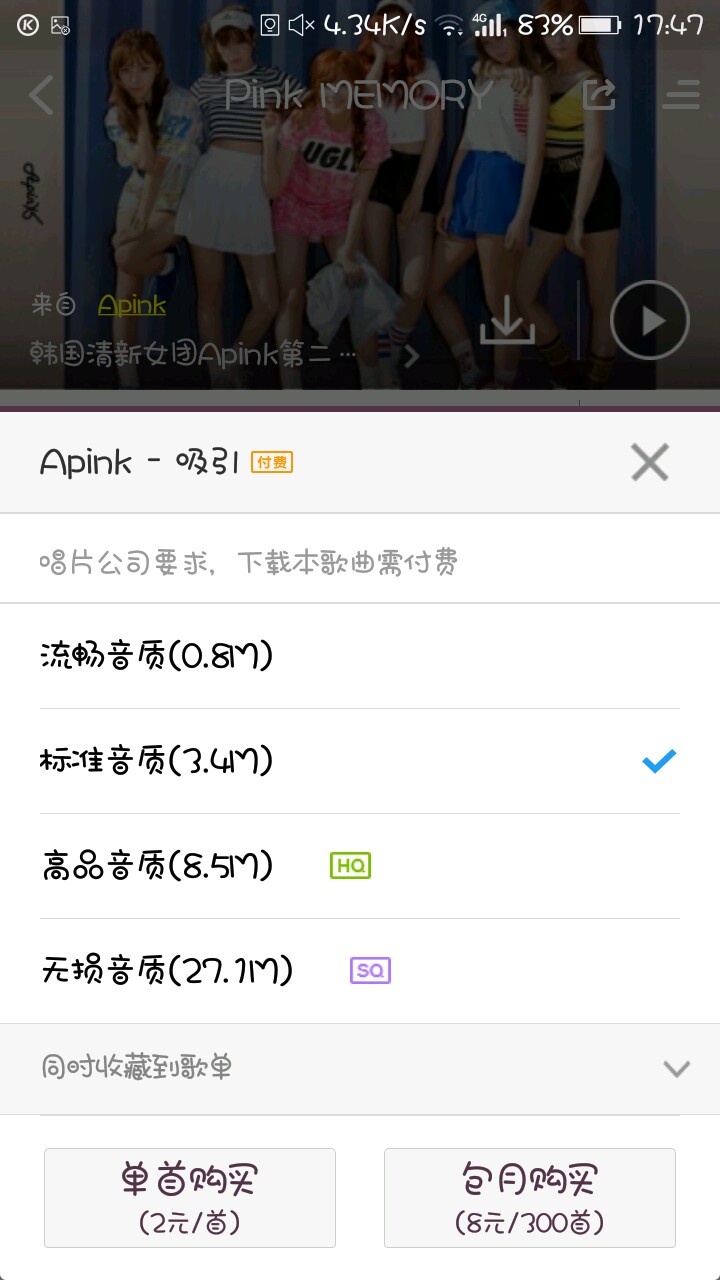
Task: Choose 高品音质 (8.5M) HQ option
Action: coord(360,866)
